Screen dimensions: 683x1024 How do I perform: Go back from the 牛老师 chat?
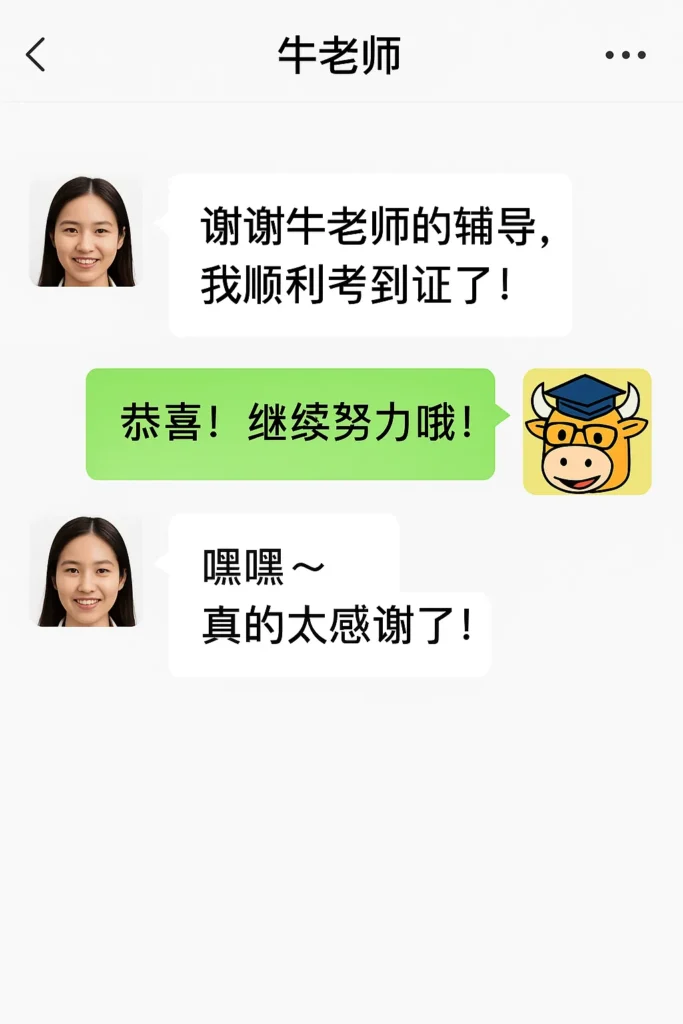(x=36, y=55)
